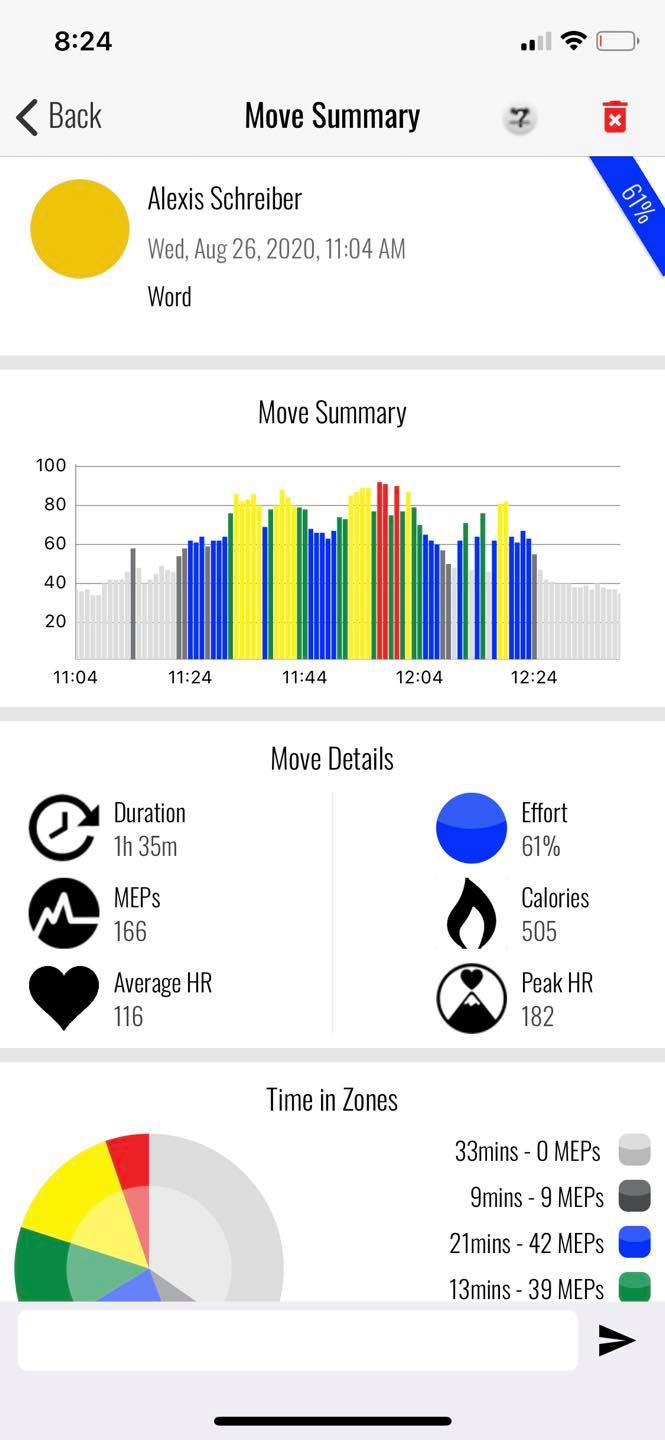Send the comment with the arrow icon
665x1440 pixels.
pyautogui.click(x=617, y=1341)
